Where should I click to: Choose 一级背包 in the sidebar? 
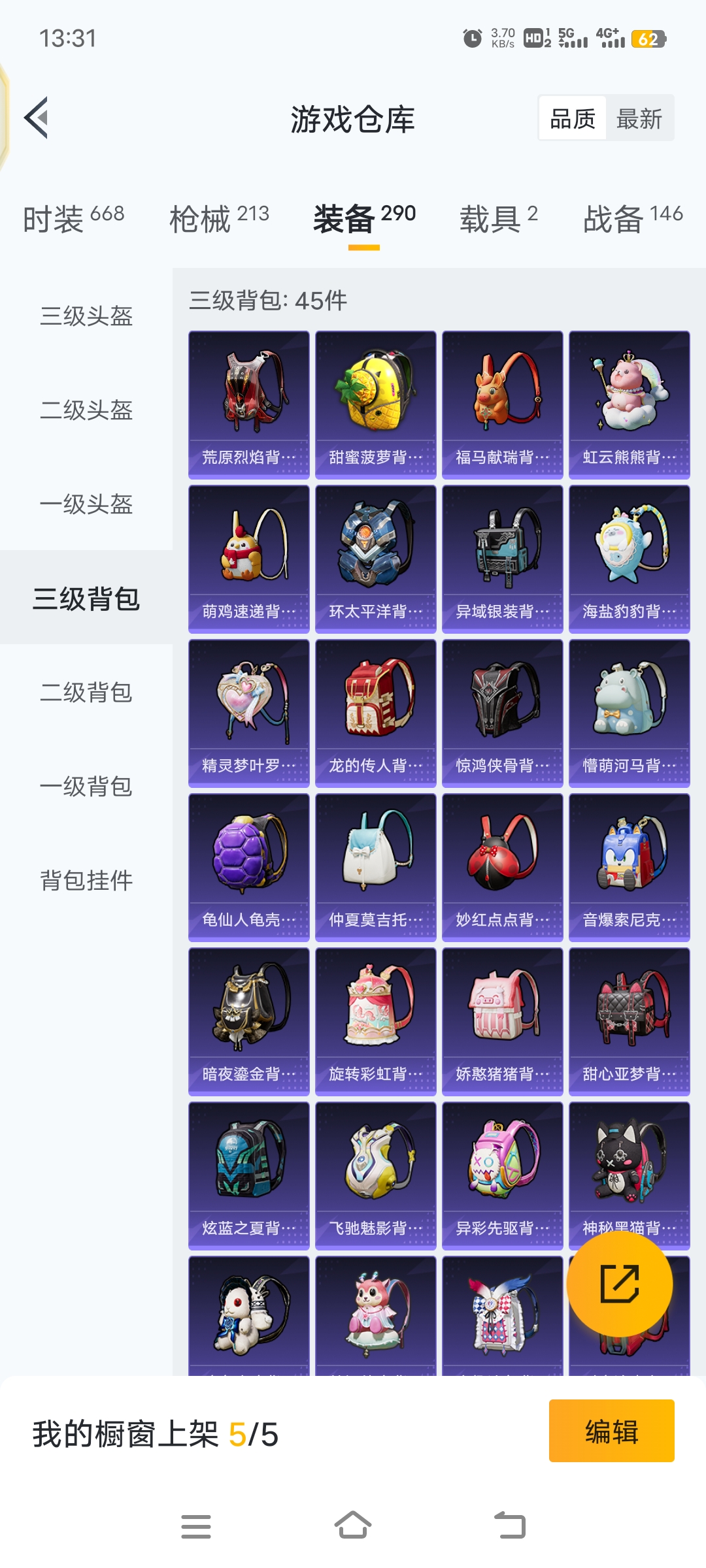click(86, 787)
